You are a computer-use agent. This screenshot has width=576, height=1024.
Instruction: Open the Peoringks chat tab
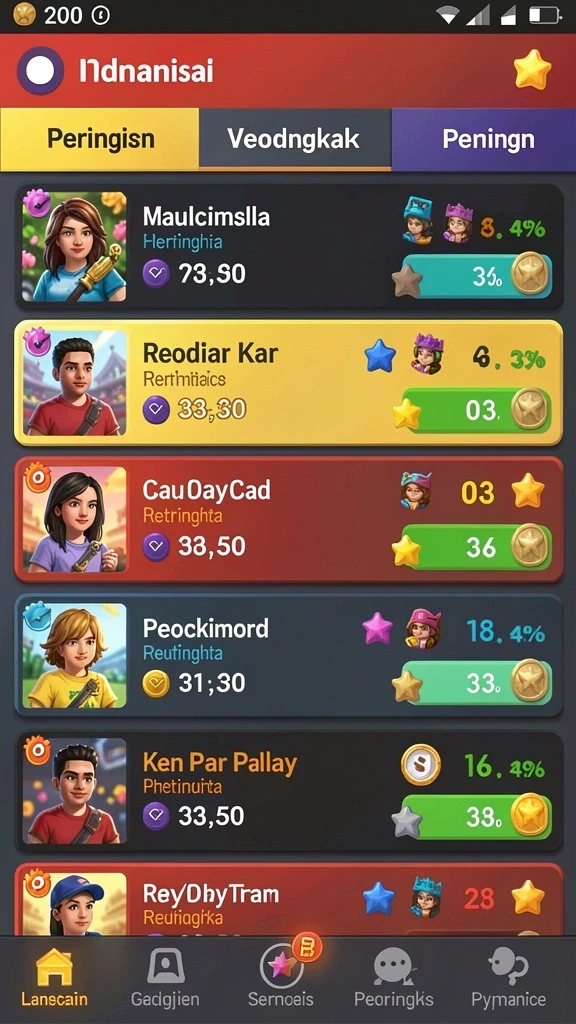pyautogui.click(x=393, y=977)
